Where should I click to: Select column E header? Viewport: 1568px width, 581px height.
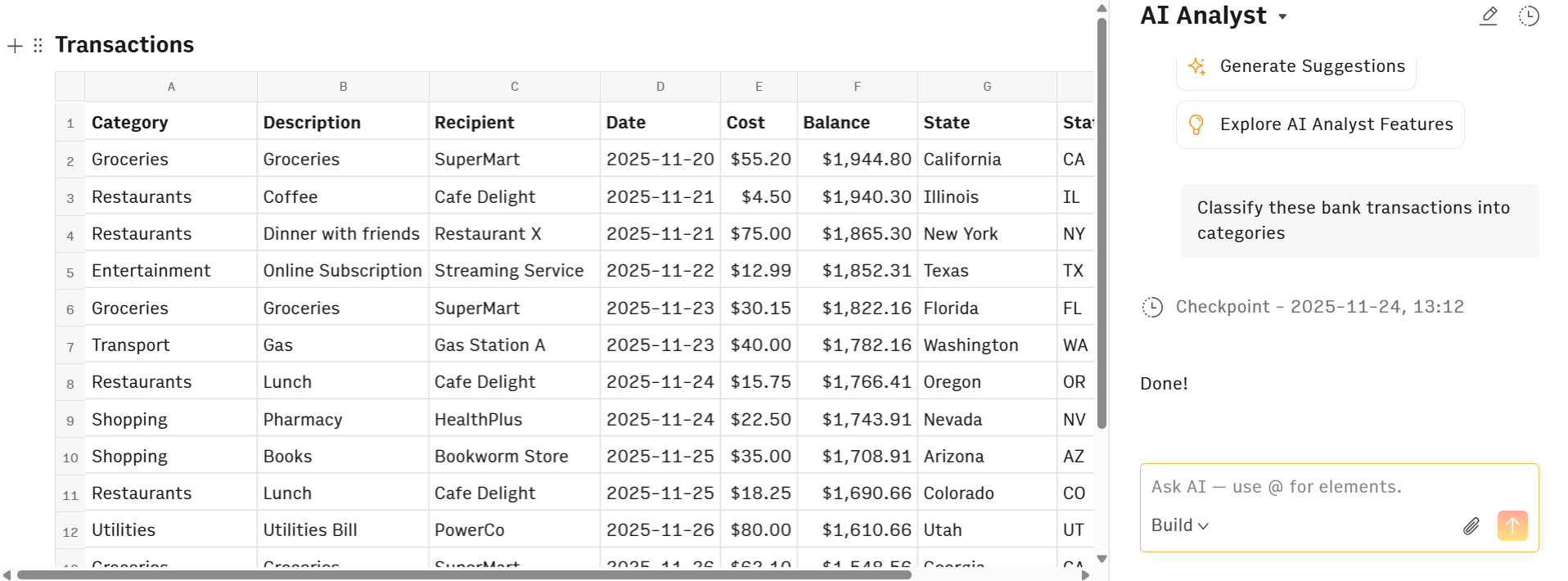[759, 87]
